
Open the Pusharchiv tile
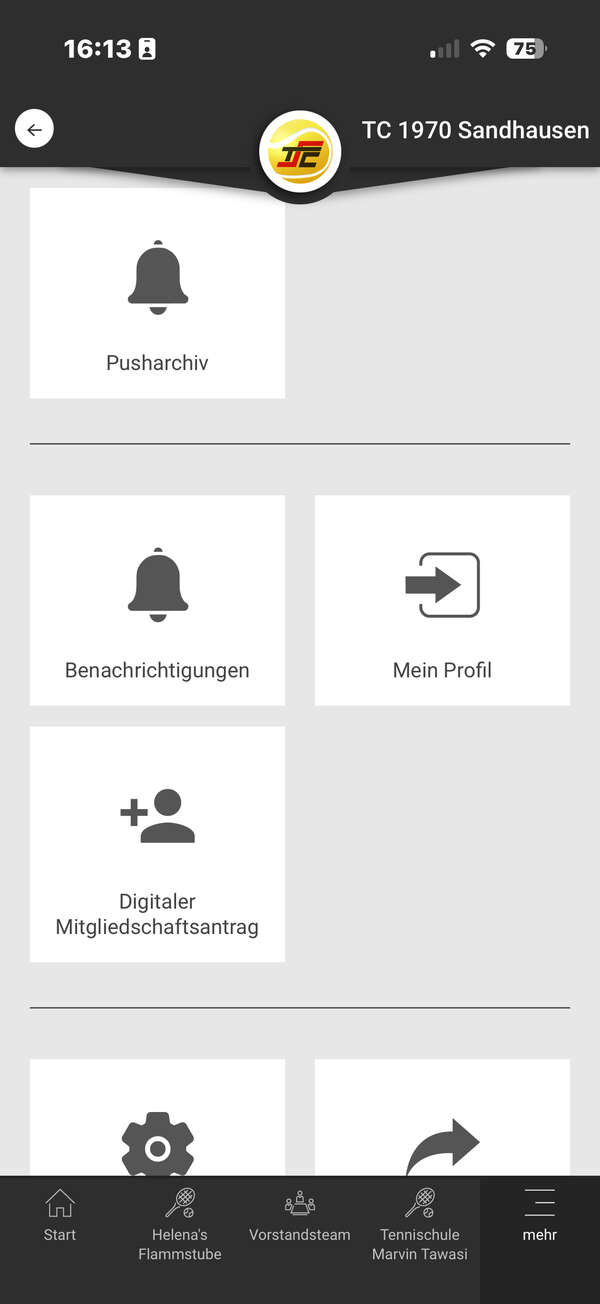point(157,295)
